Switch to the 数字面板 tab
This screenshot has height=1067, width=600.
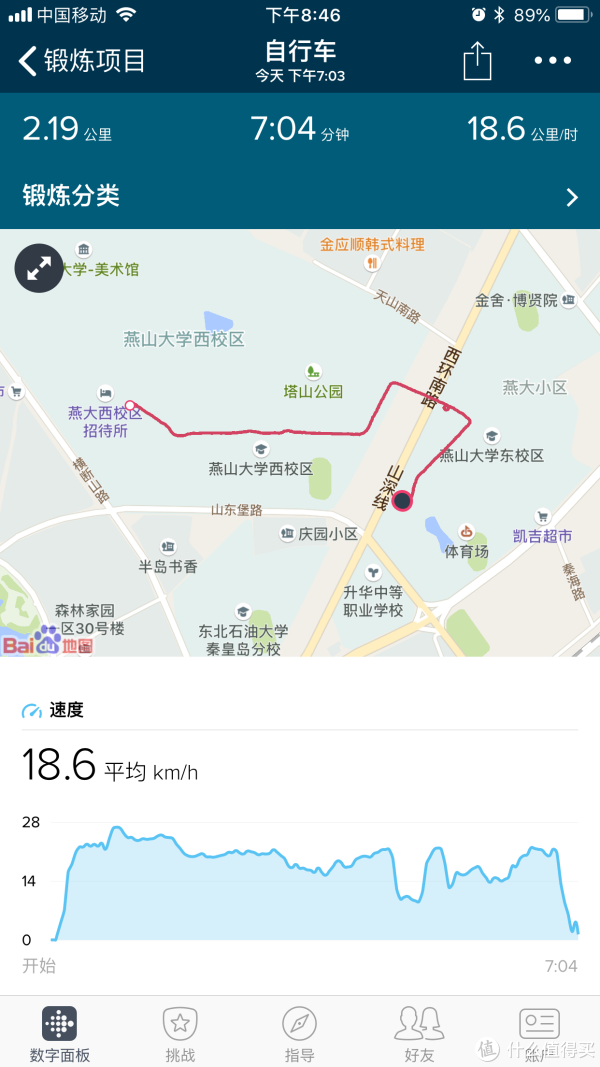(x=59, y=1034)
